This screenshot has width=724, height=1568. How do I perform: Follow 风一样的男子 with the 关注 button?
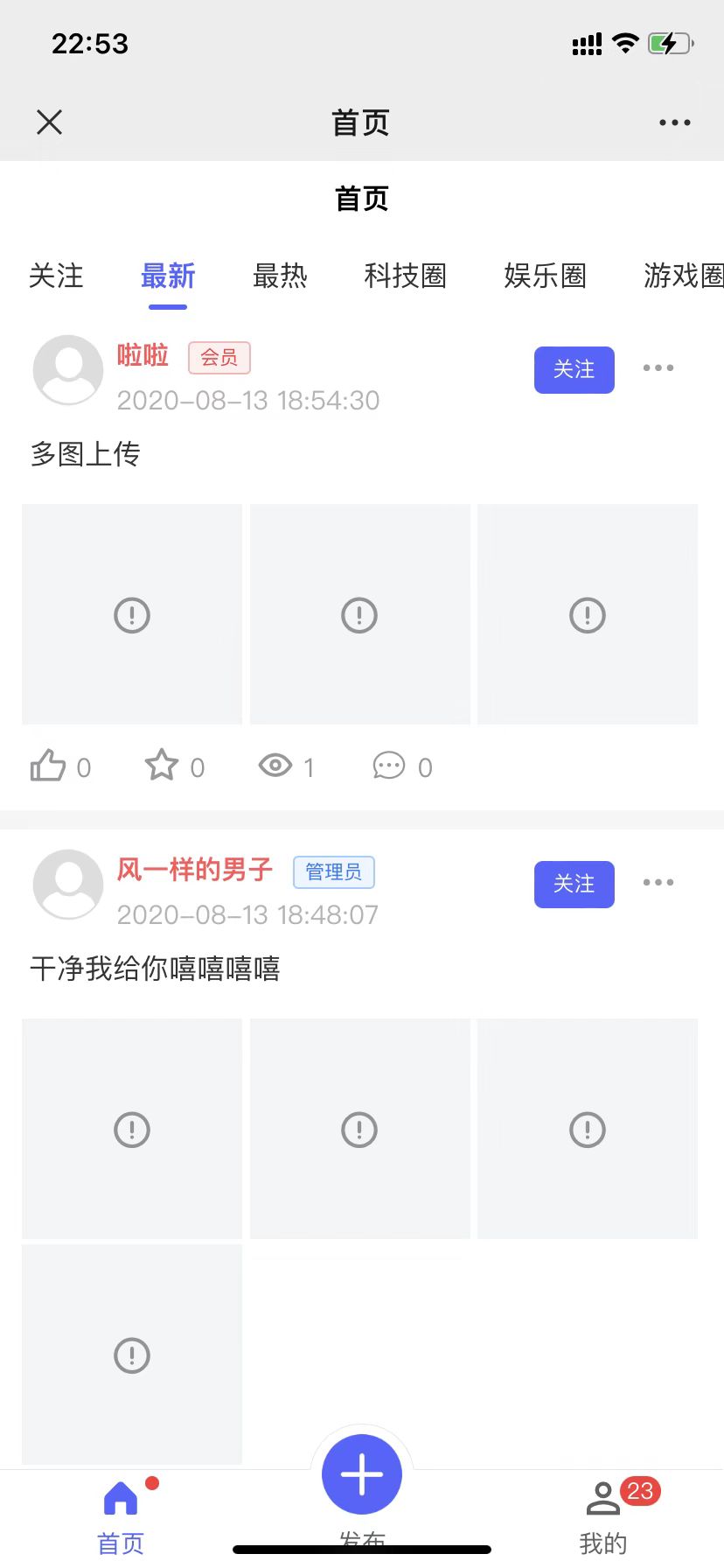(x=574, y=885)
